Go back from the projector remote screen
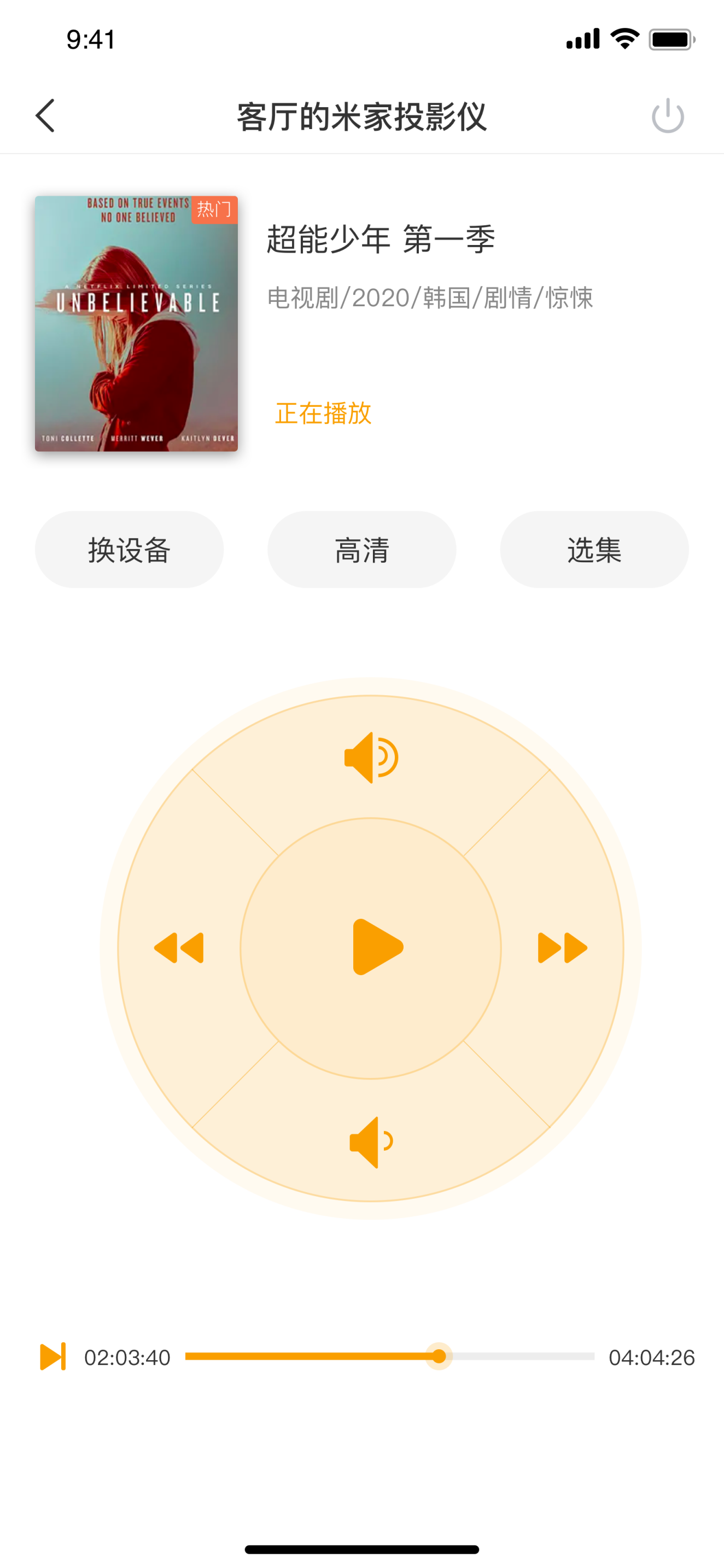This screenshot has height=1568, width=724. coord(45,115)
